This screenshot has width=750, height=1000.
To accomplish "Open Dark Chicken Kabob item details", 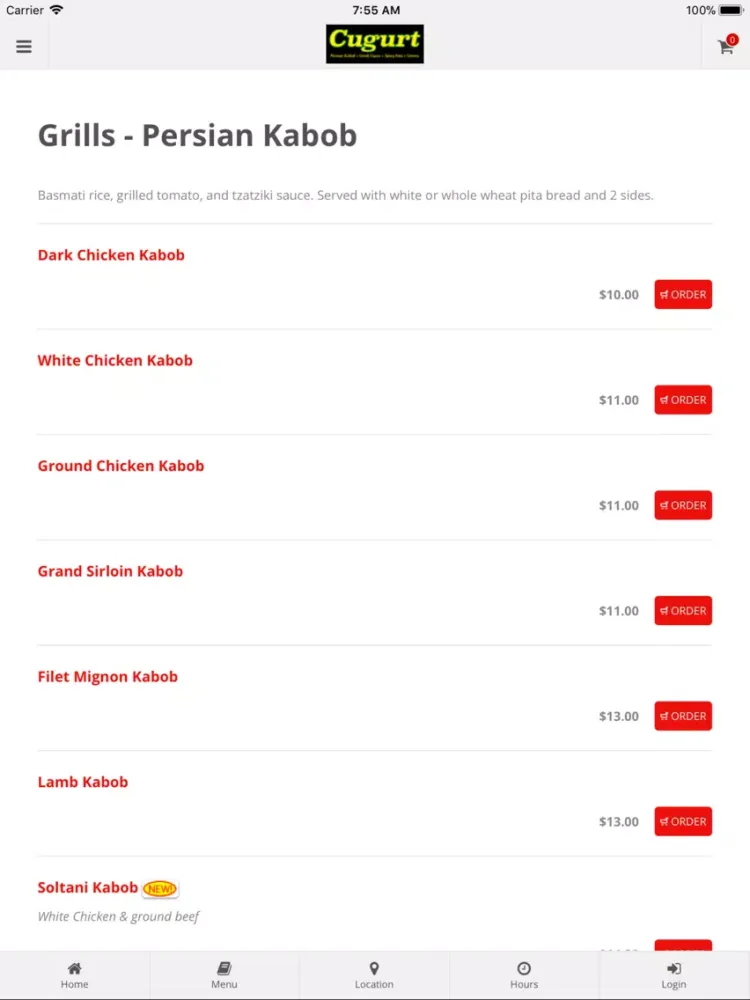I will pyautogui.click(x=111, y=255).
